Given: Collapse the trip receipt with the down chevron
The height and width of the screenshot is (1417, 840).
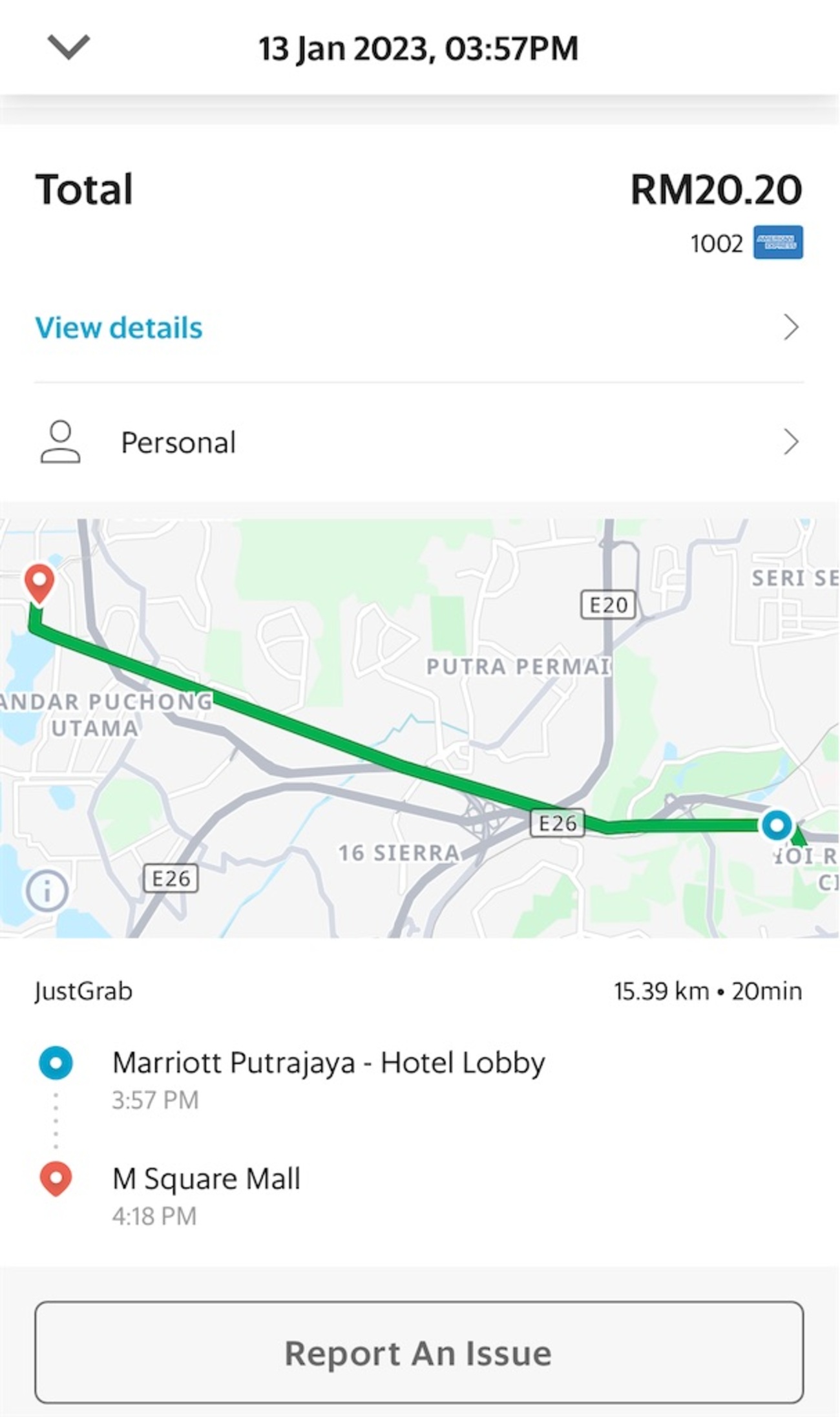Looking at the screenshot, I should click(x=68, y=47).
